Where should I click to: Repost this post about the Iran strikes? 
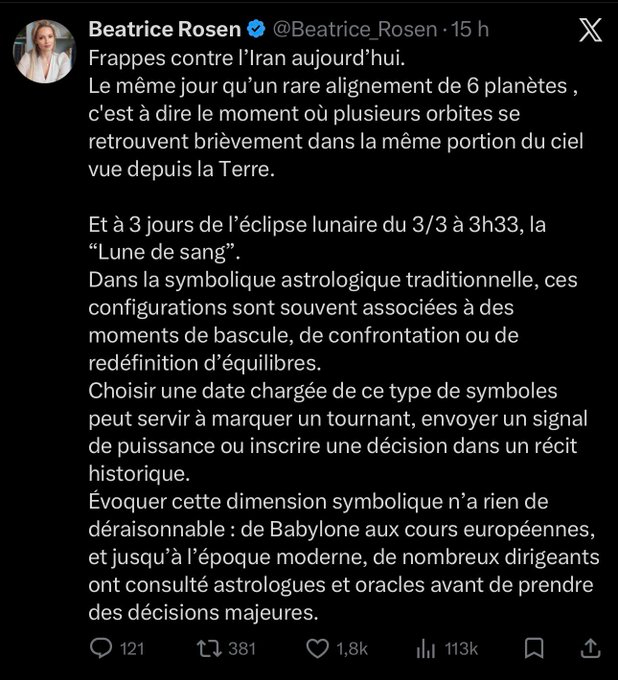click(x=212, y=649)
